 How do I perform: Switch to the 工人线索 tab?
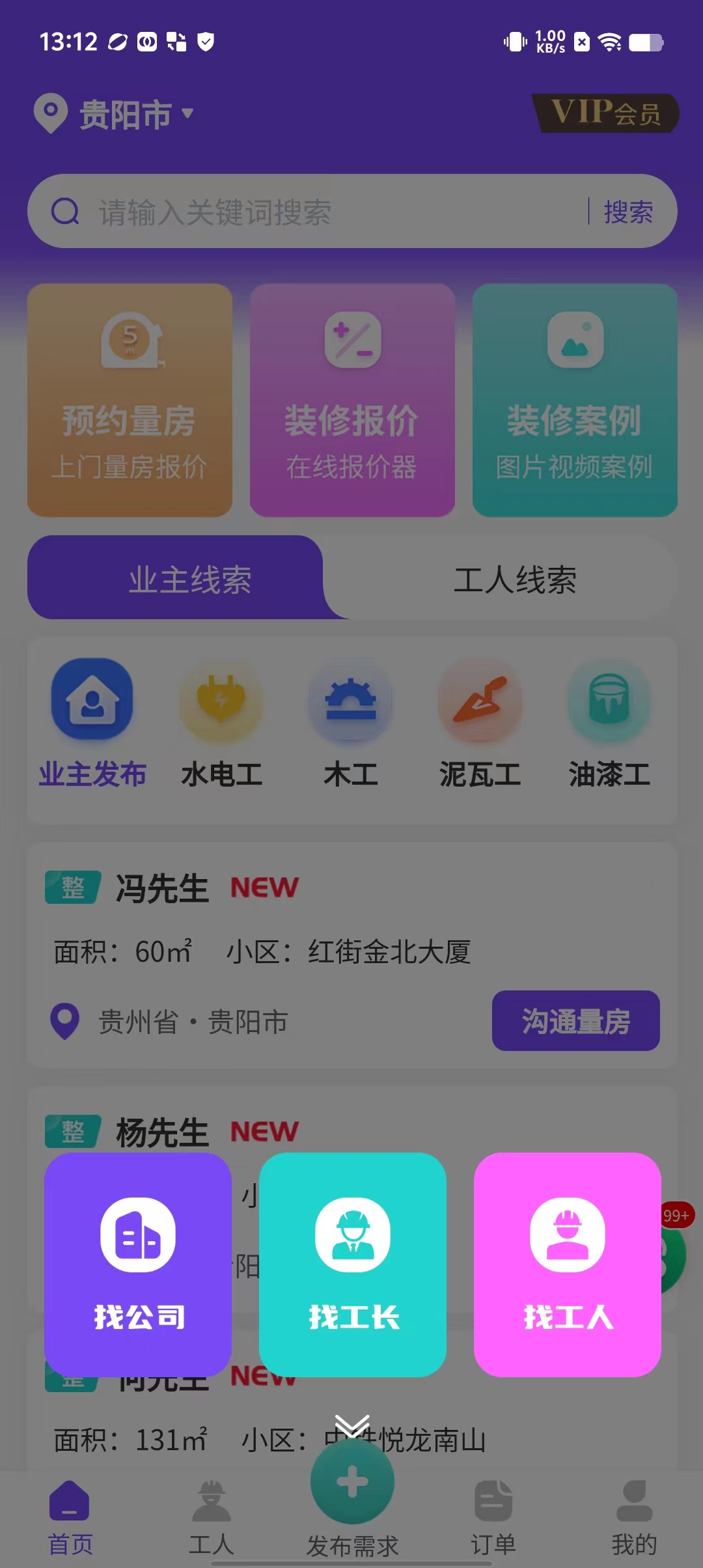coord(514,581)
